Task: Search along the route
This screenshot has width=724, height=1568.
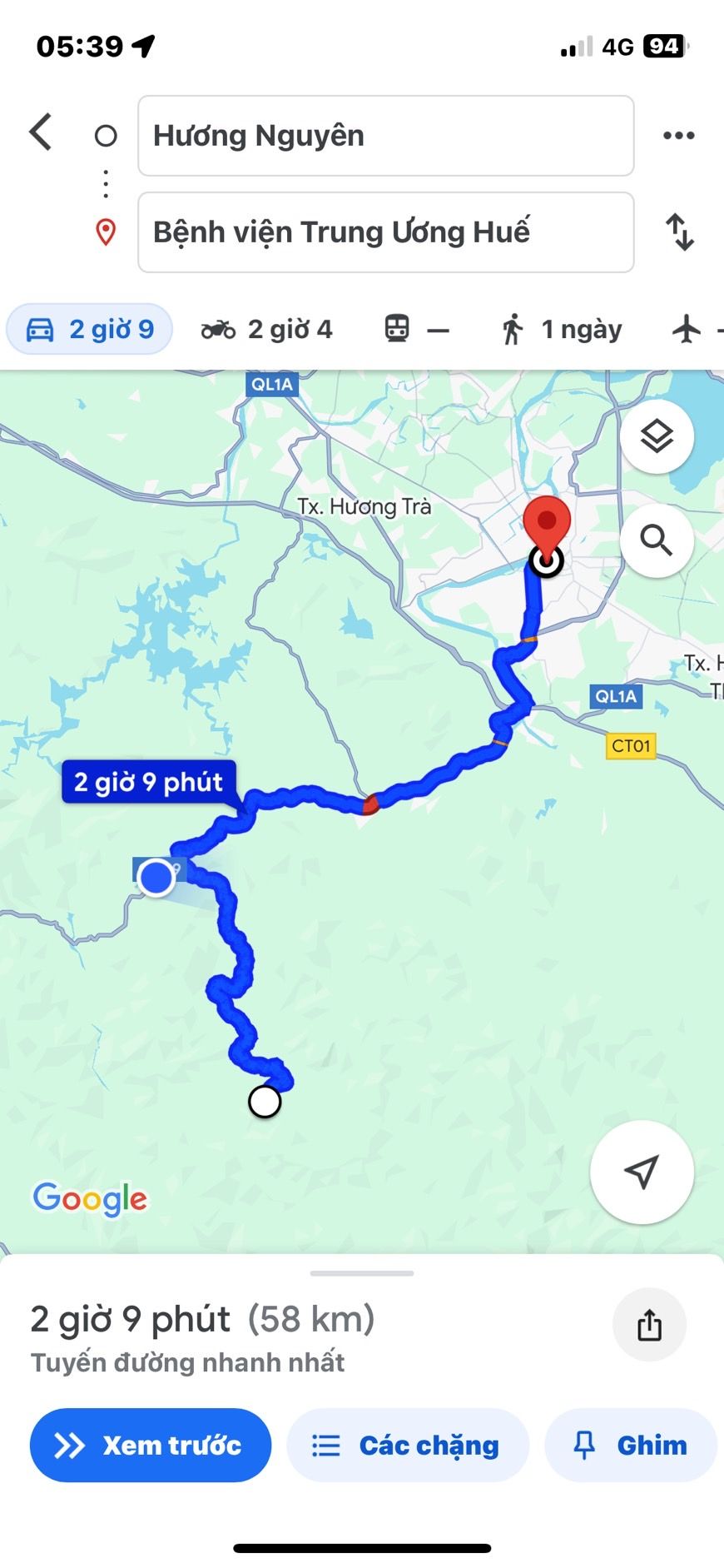Action: (657, 541)
